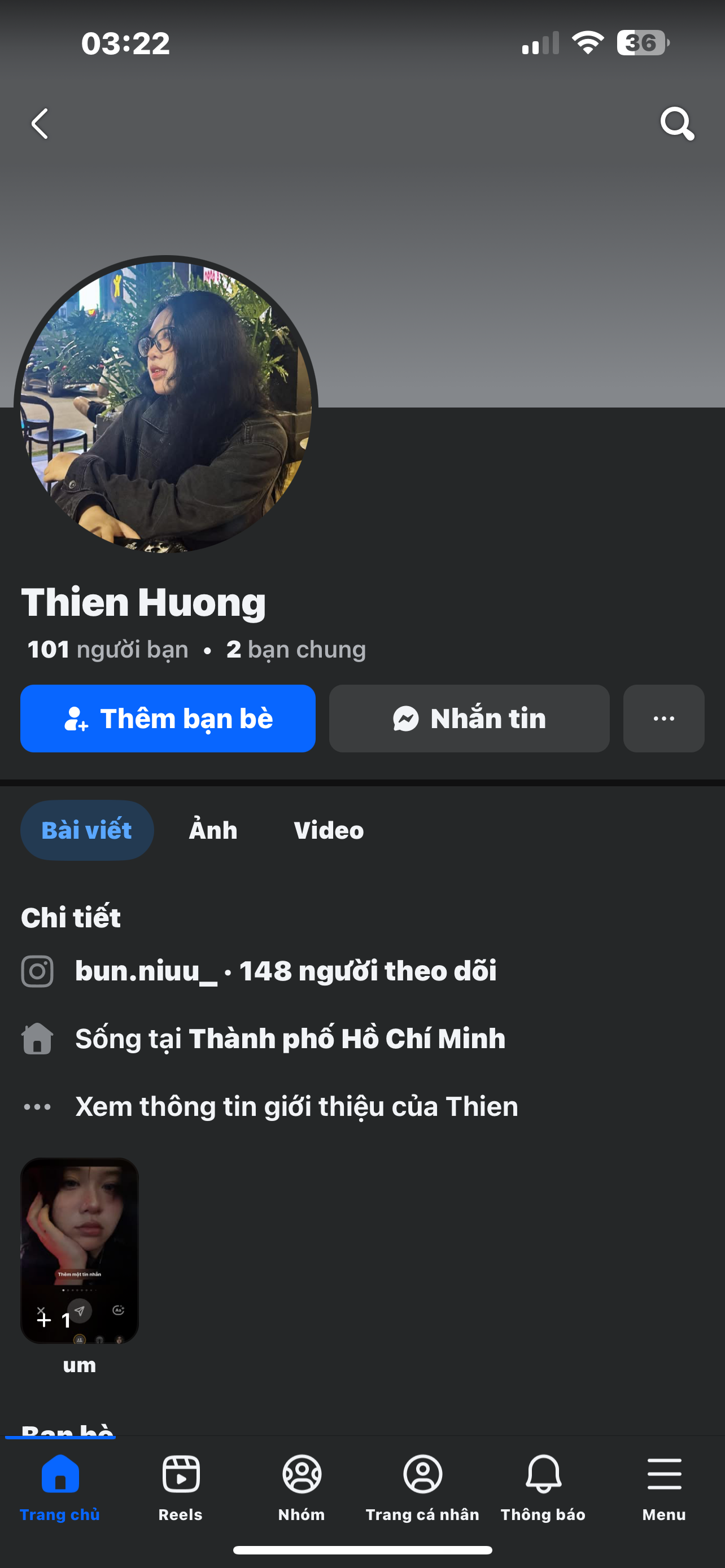
Task: Send a message via Nhắn tin
Action: point(469,719)
